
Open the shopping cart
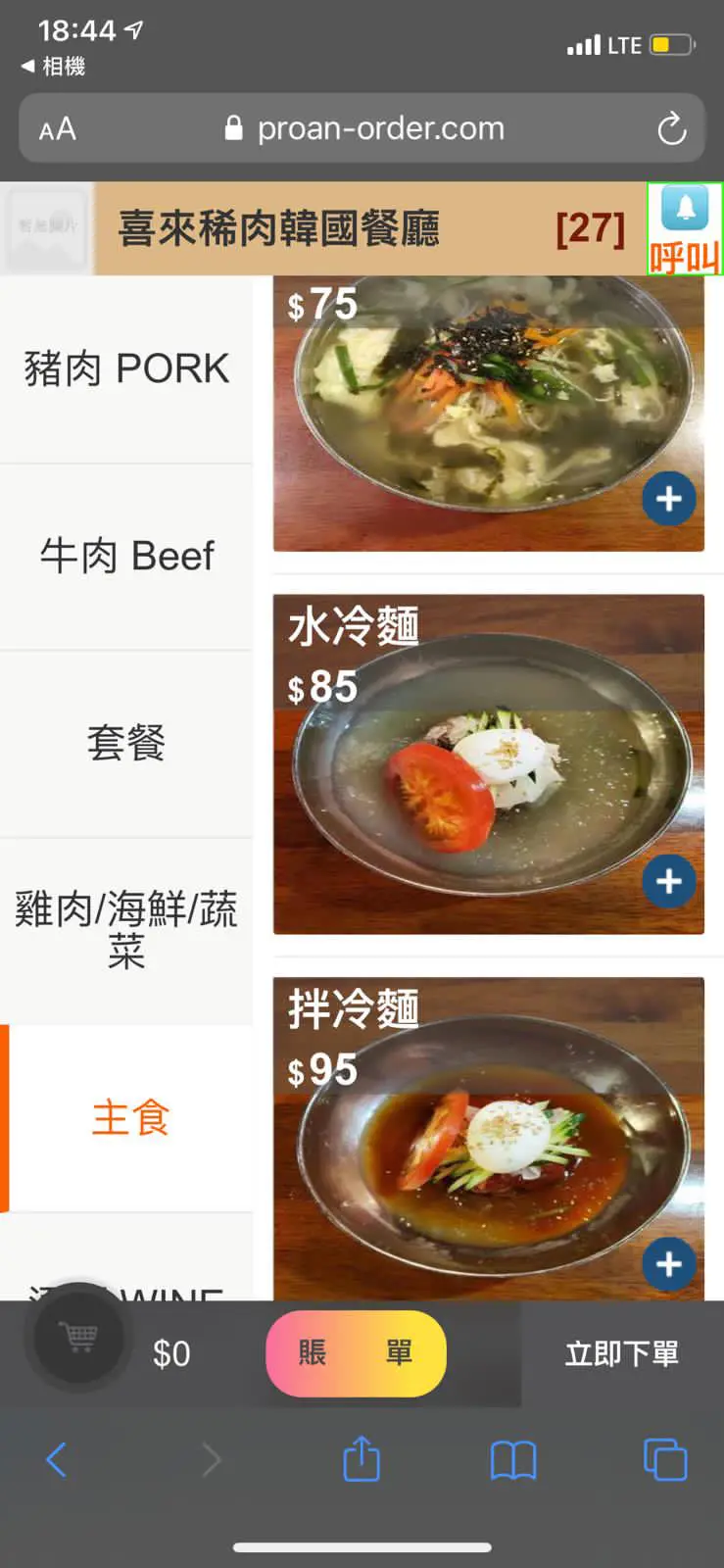[78, 1337]
